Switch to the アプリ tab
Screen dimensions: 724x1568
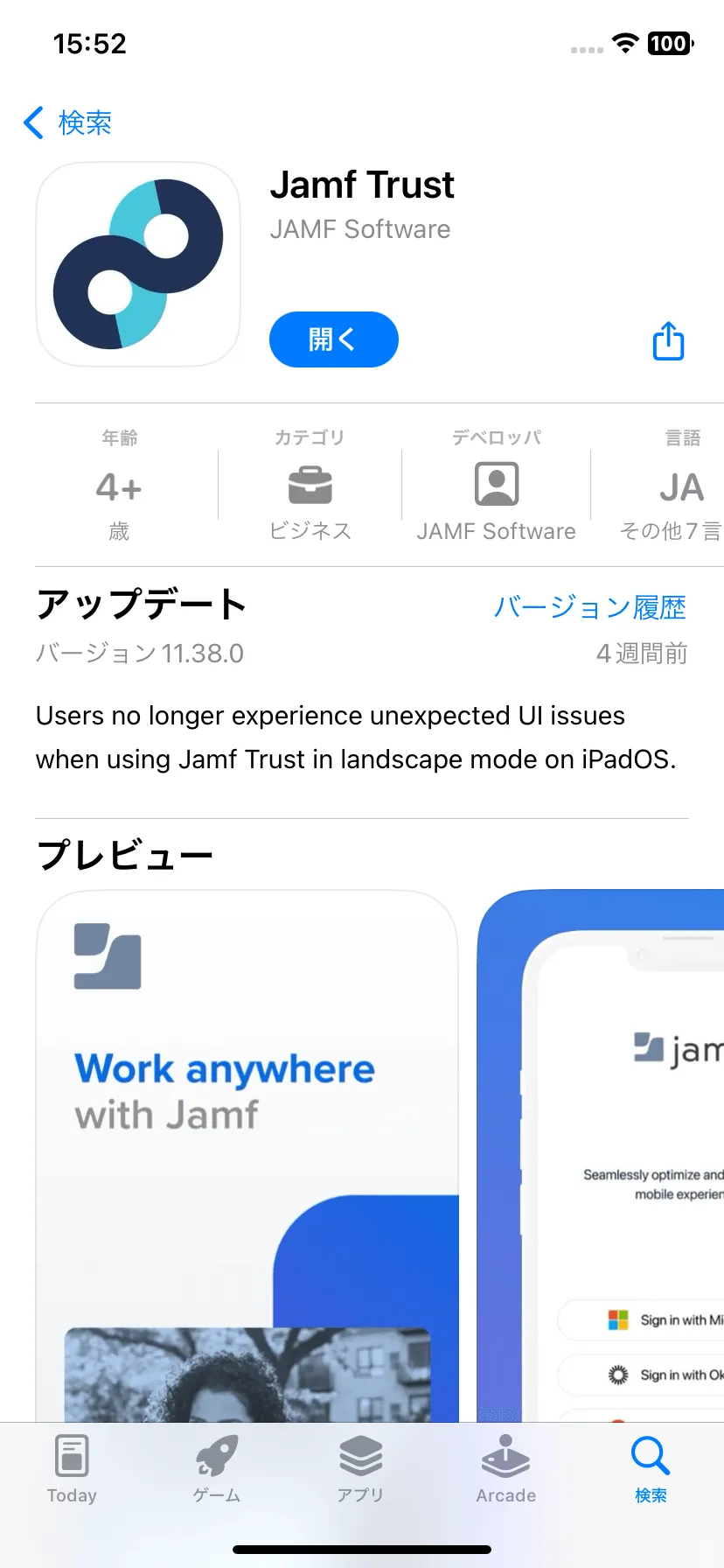pyautogui.click(x=361, y=1470)
